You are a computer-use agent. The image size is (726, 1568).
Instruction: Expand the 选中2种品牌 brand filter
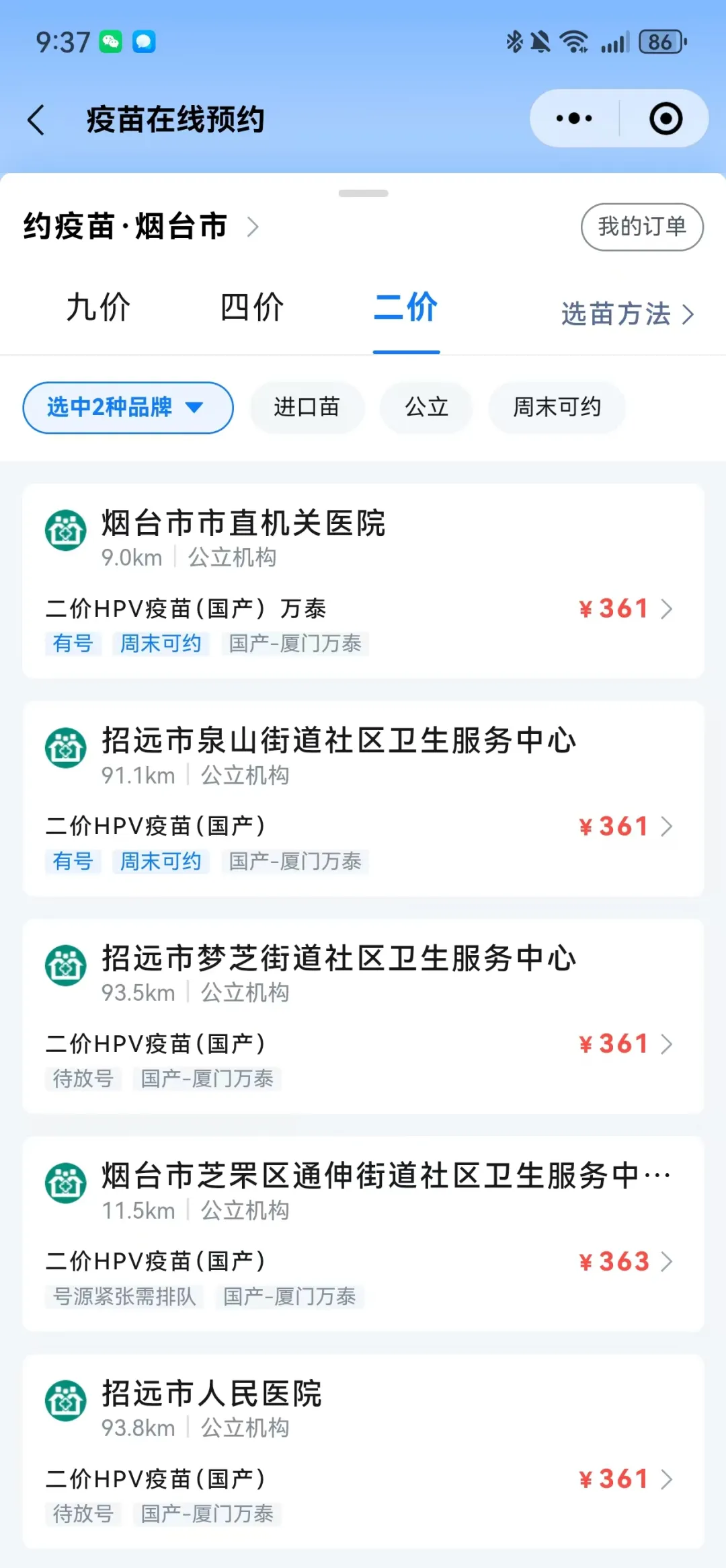(128, 408)
